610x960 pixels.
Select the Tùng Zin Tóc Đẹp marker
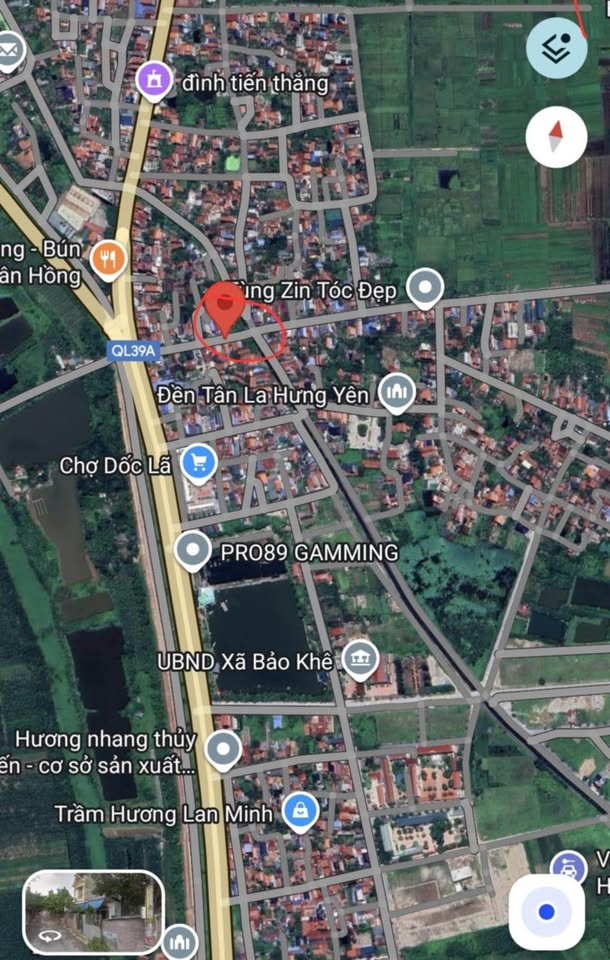tap(426, 290)
